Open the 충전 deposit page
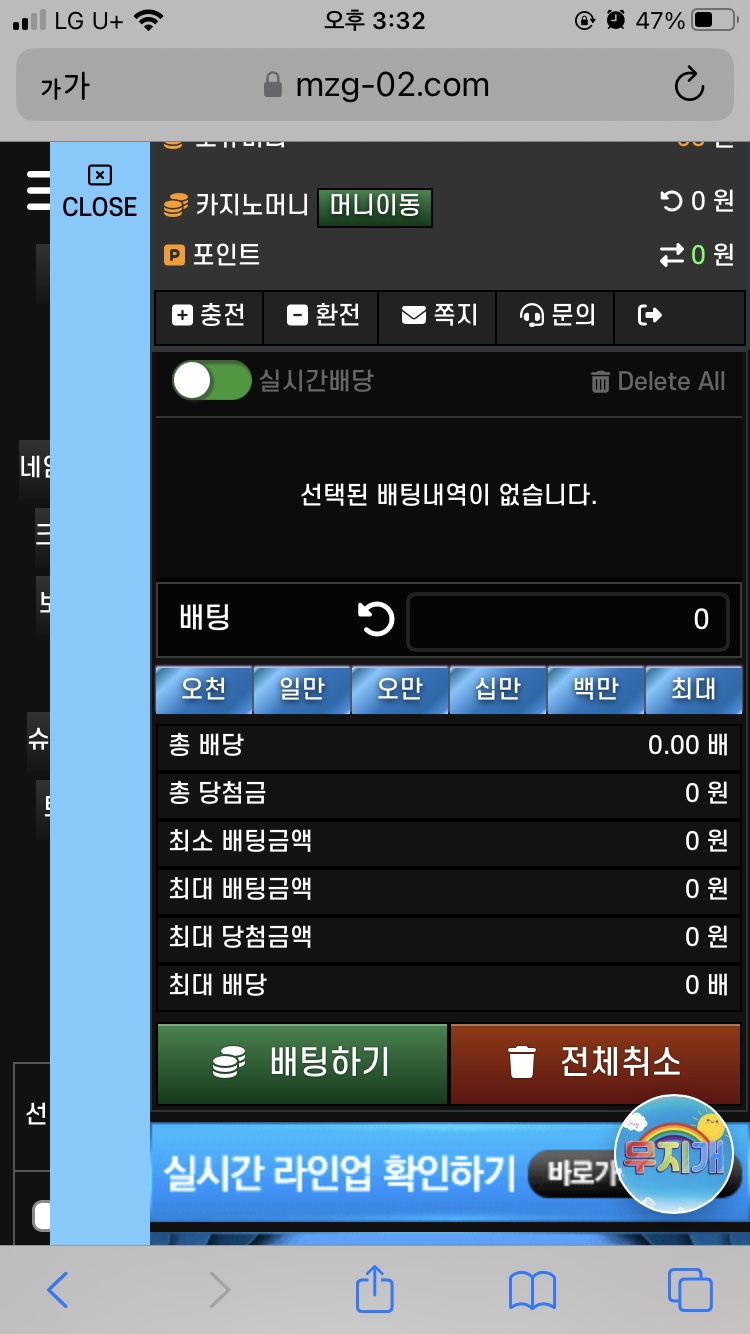This screenshot has width=750, height=1334. (x=209, y=316)
